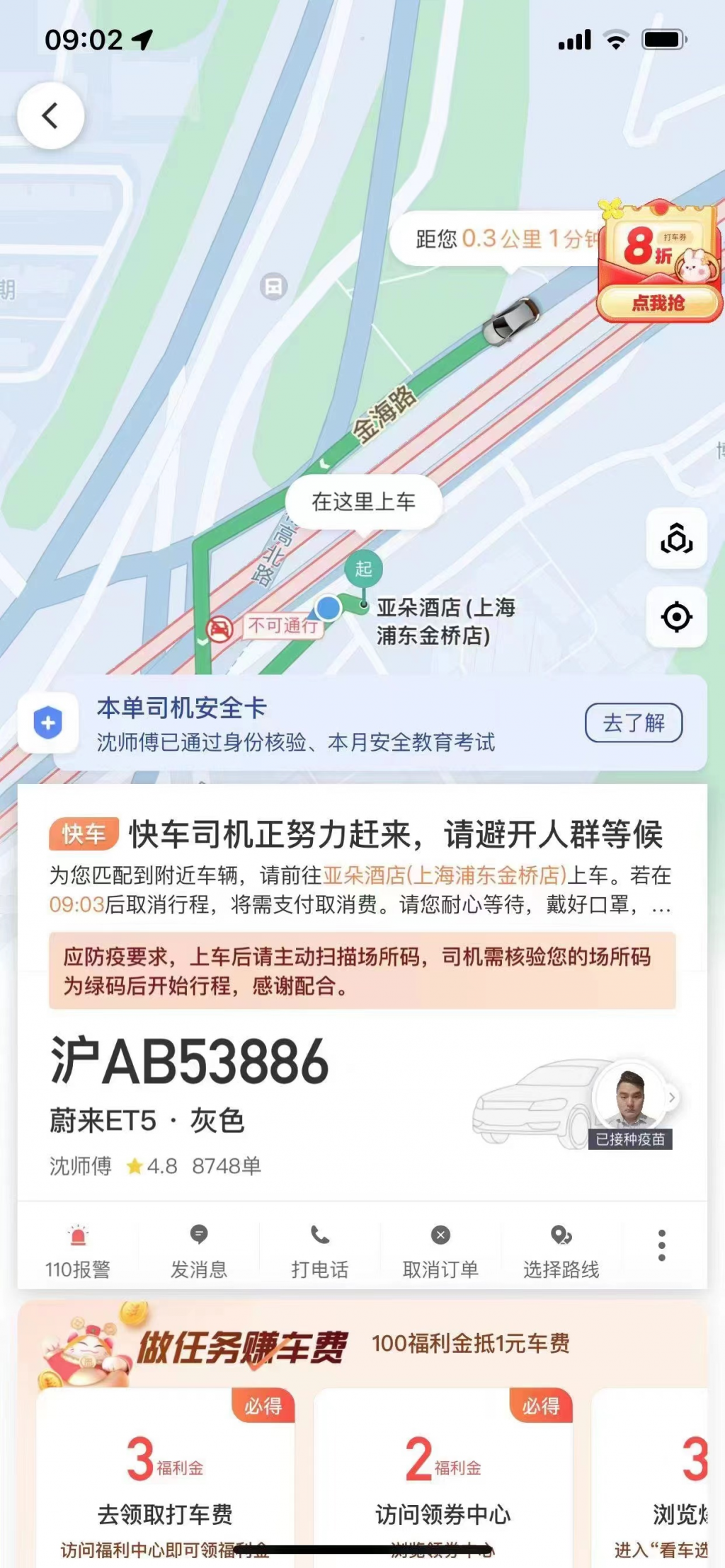Go back using the top-left arrow
Viewport: 725px width, 1568px height.
tap(50, 115)
